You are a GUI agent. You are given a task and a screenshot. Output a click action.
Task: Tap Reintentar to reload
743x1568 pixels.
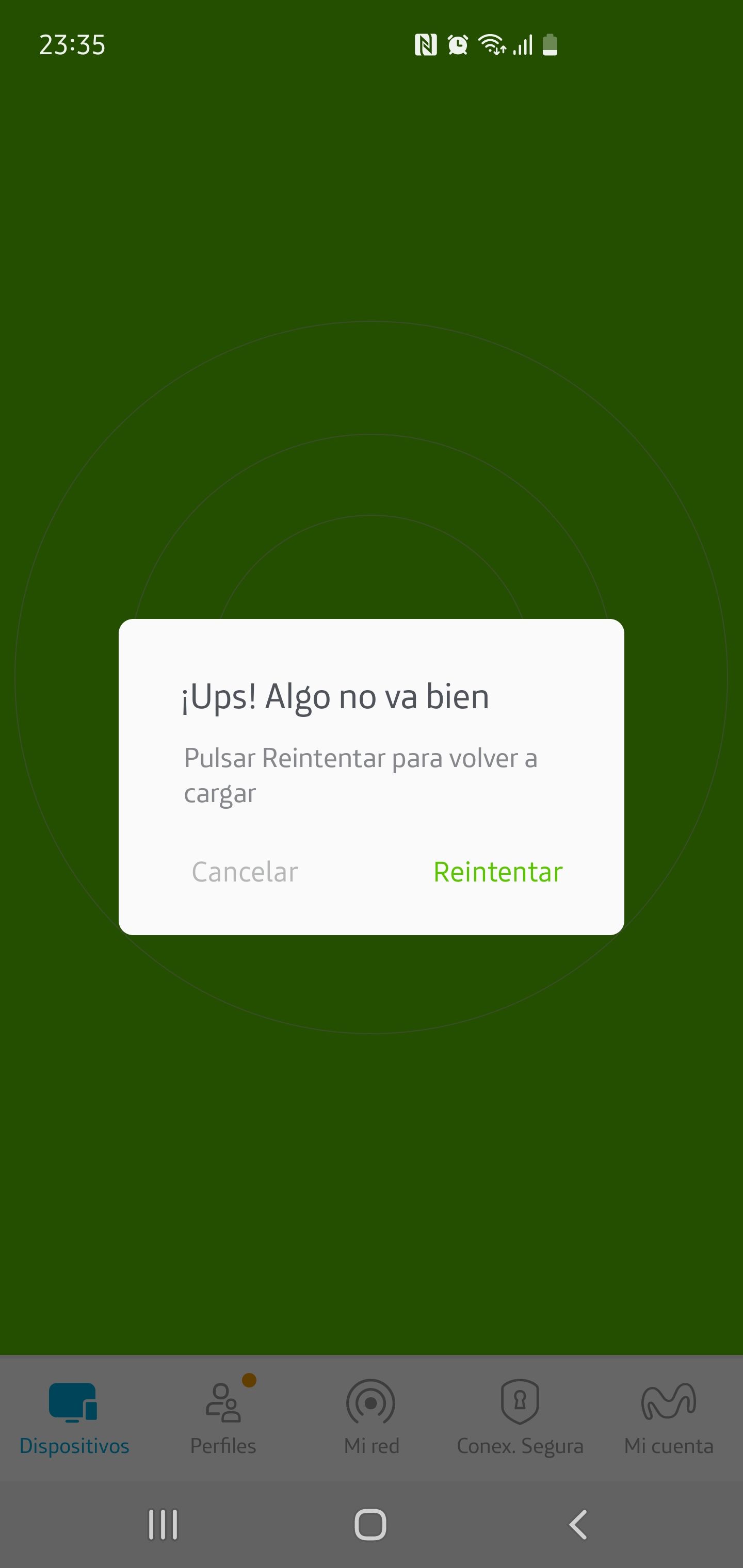(497, 872)
